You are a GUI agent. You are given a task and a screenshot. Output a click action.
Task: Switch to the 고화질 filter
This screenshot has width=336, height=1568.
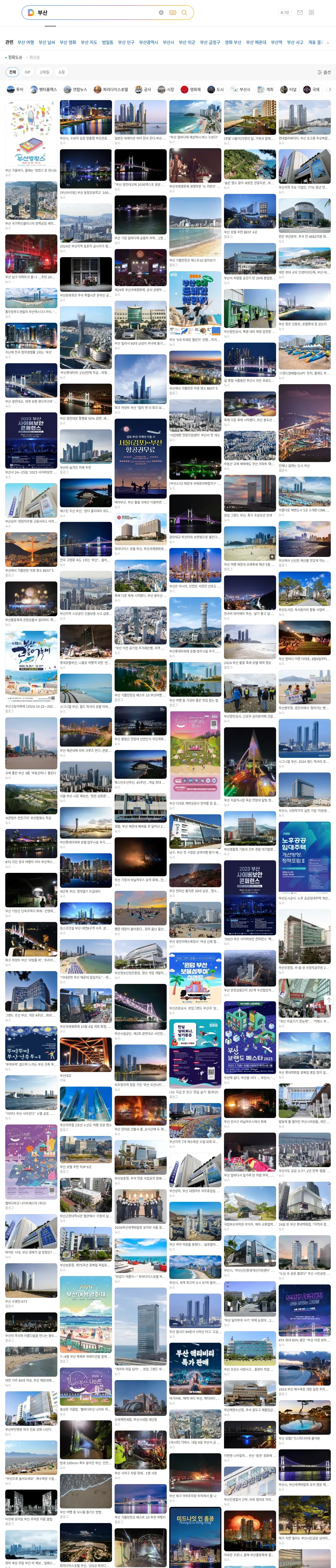tap(44, 72)
